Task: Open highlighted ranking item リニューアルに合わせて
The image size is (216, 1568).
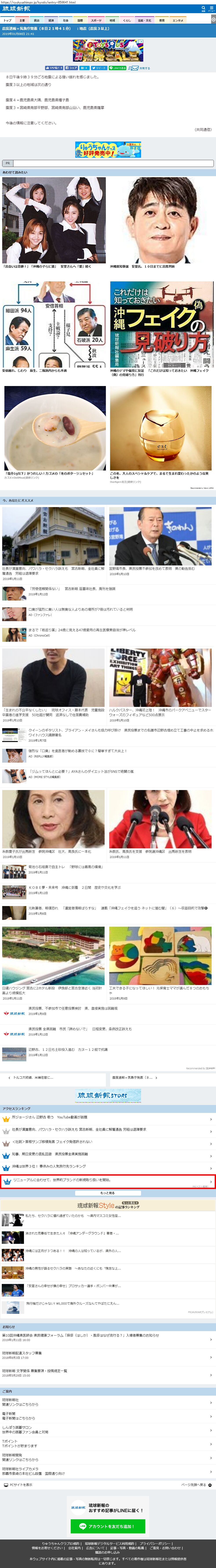Action: pyautogui.click(x=108, y=1181)
